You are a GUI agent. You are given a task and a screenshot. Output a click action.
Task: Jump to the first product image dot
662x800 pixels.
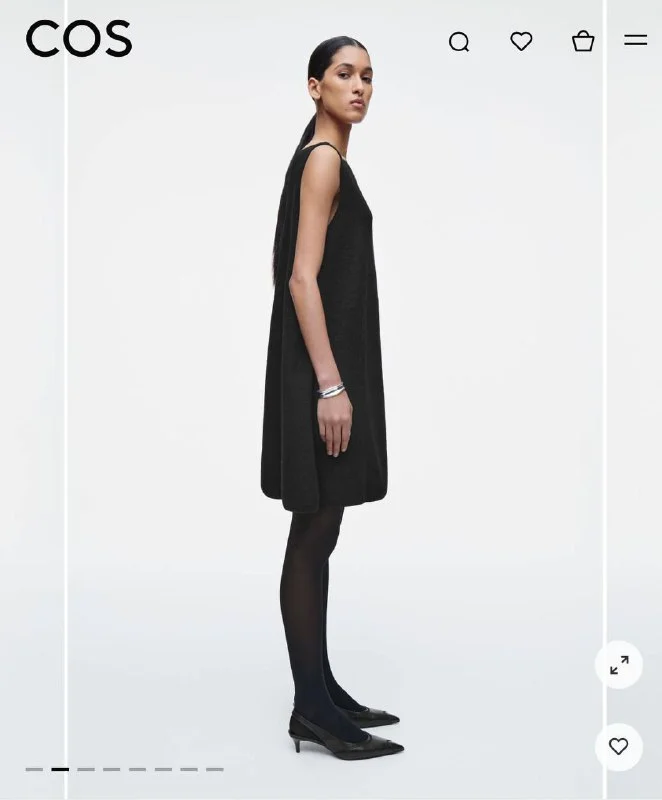point(34,769)
